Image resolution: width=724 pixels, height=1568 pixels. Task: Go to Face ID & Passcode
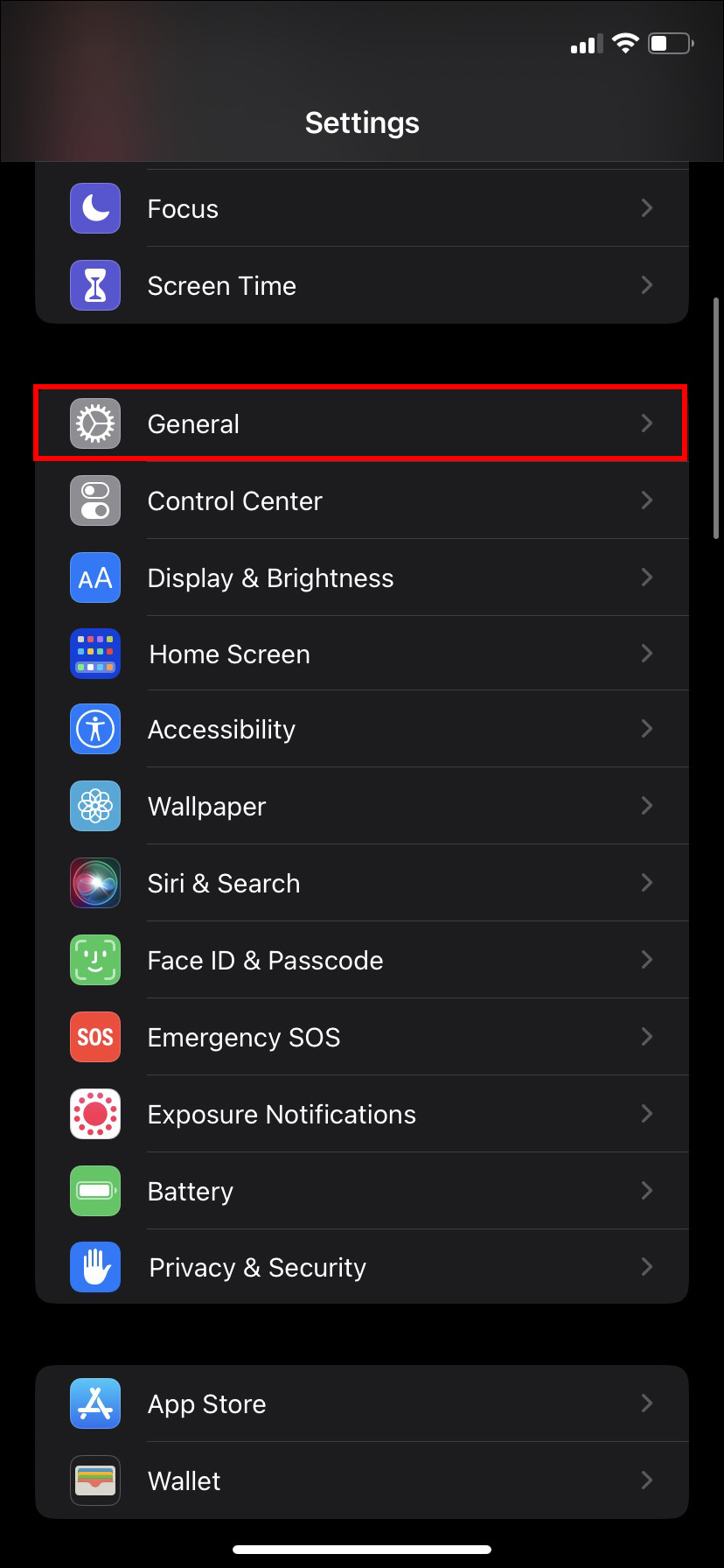coord(361,960)
